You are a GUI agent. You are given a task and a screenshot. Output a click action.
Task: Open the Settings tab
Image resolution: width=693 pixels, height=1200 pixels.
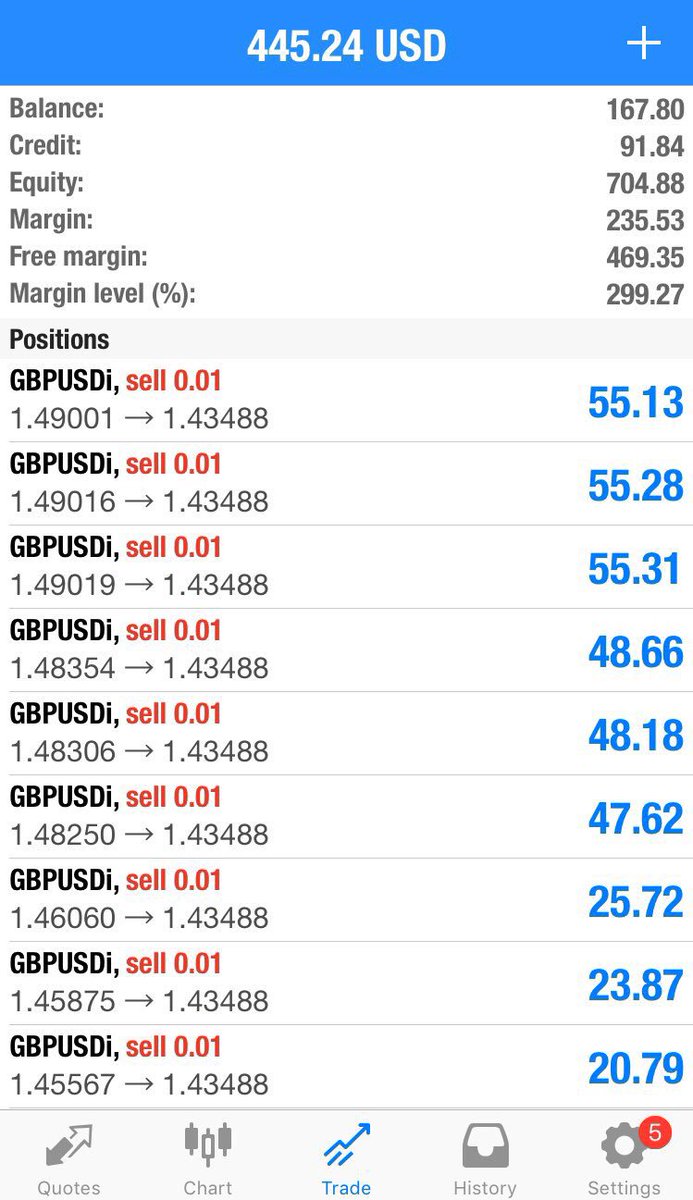coord(624,1157)
